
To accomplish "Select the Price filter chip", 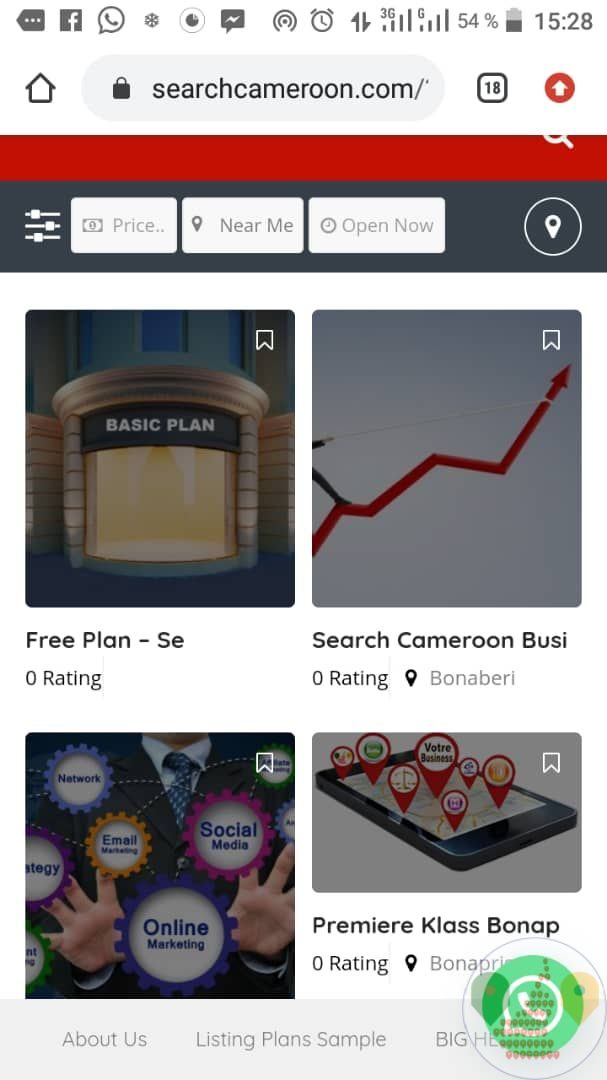I will coord(124,225).
